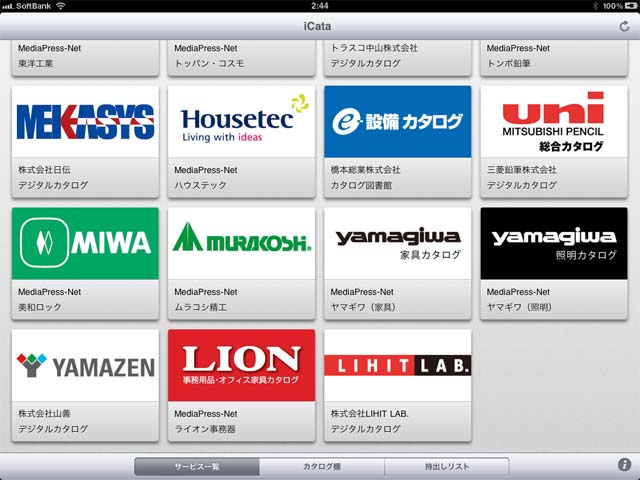Open the YAMAZEN digital catalog
This screenshot has width=640, height=480.
pyautogui.click(x=85, y=383)
